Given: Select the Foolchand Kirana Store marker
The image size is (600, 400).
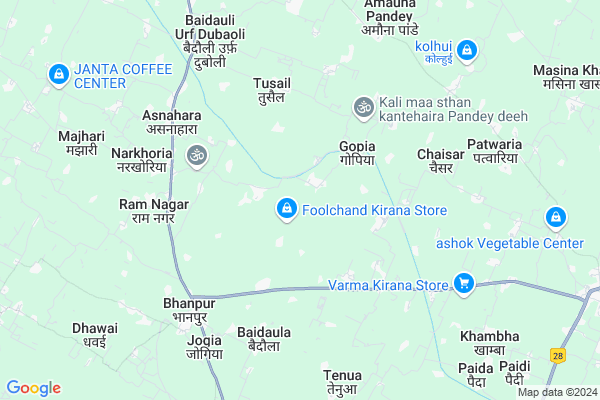Looking at the screenshot, I should click(287, 209).
